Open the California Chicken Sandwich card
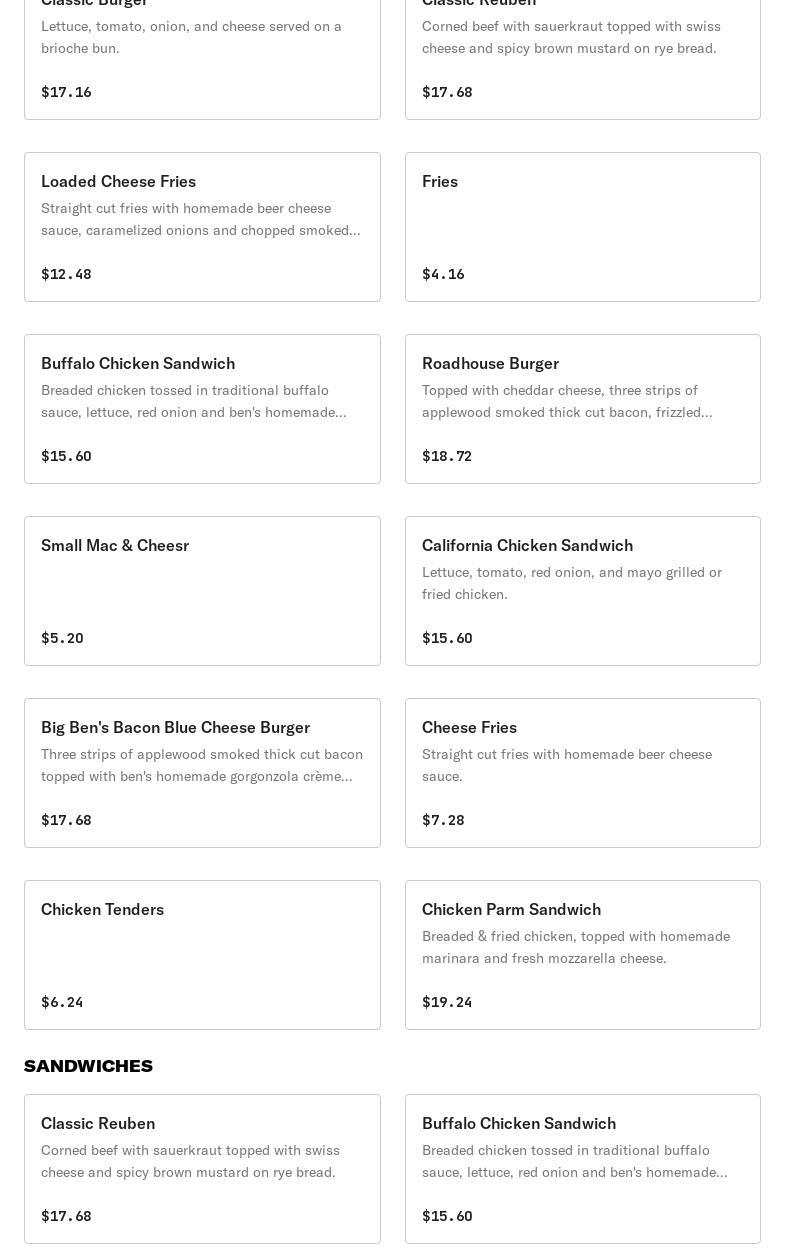The width and height of the screenshot is (785, 1249). coord(582,591)
